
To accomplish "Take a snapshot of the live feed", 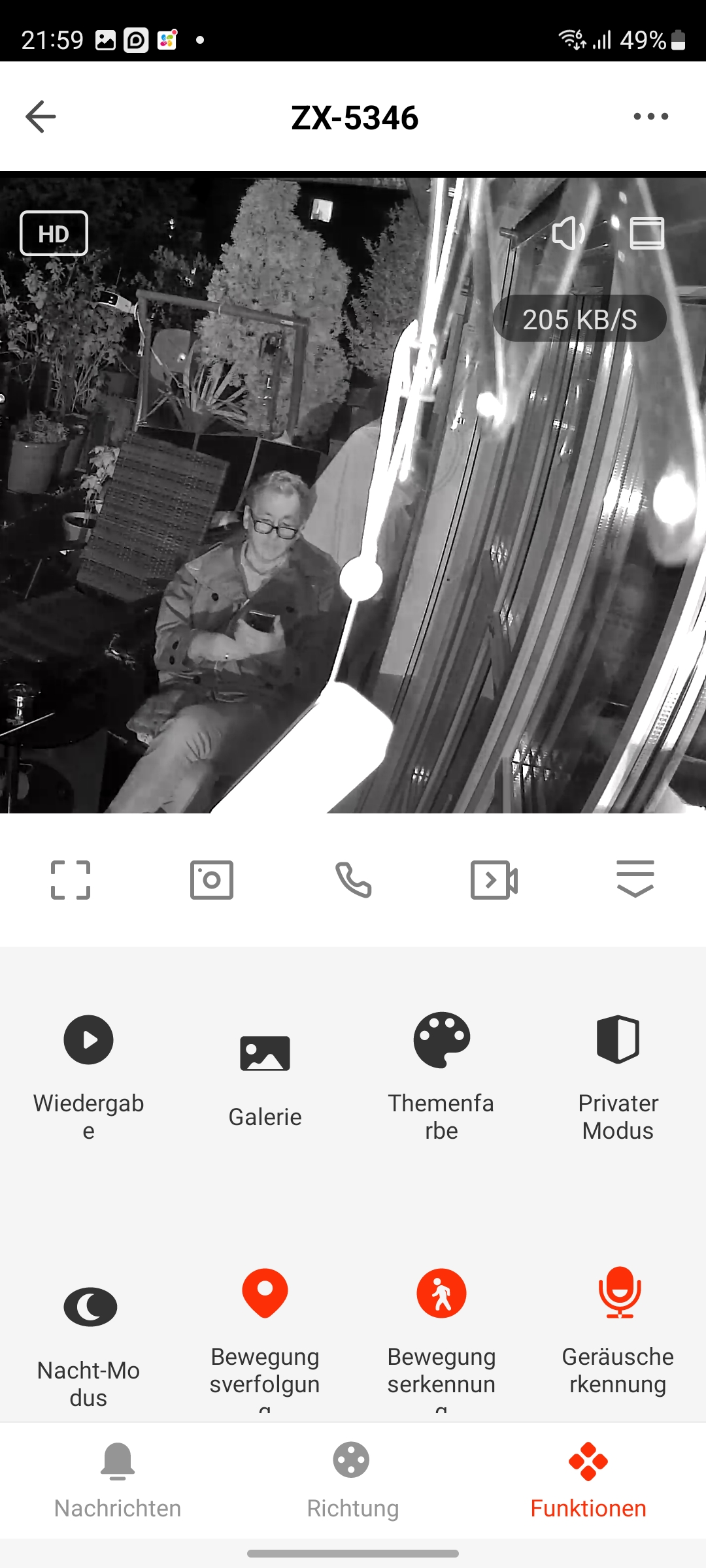I will click(x=212, y=880).
